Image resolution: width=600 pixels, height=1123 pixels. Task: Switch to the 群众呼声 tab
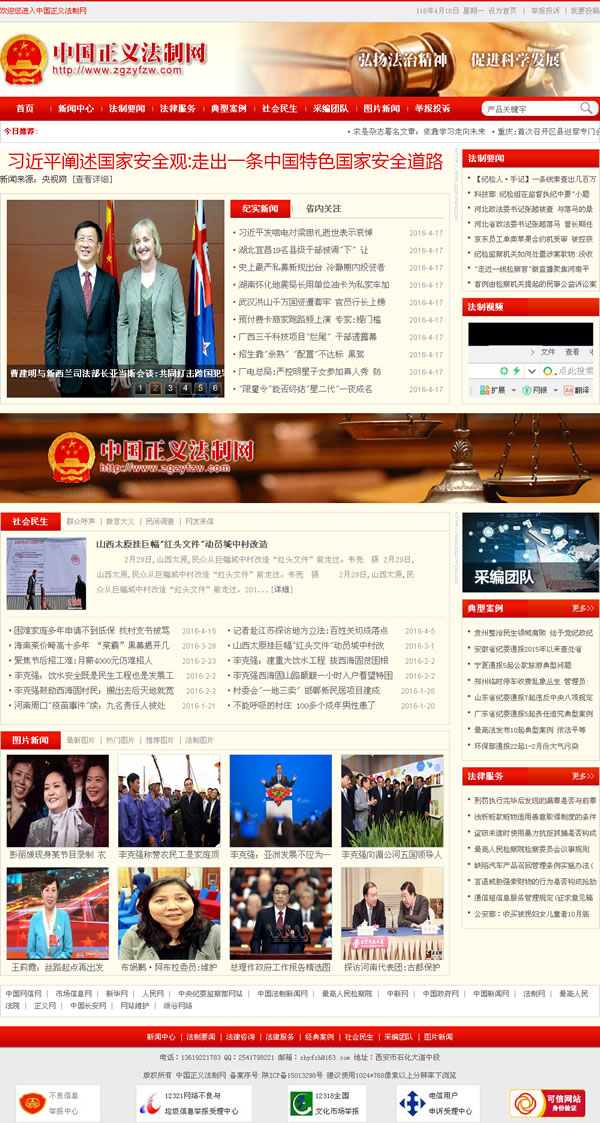coord(81,521)
